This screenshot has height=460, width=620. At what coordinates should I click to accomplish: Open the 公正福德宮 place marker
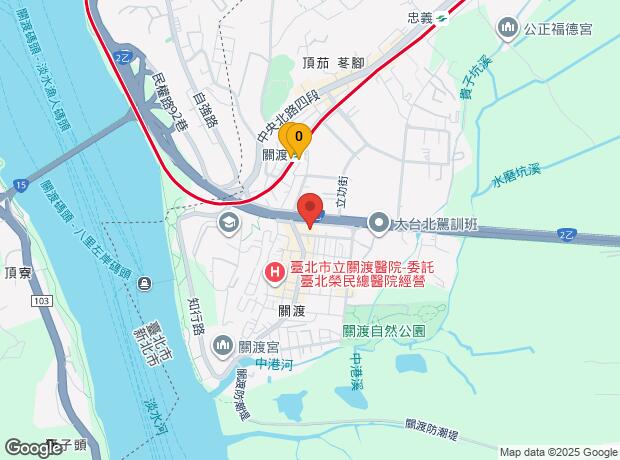pyautogui.click(x=509, y=25)
